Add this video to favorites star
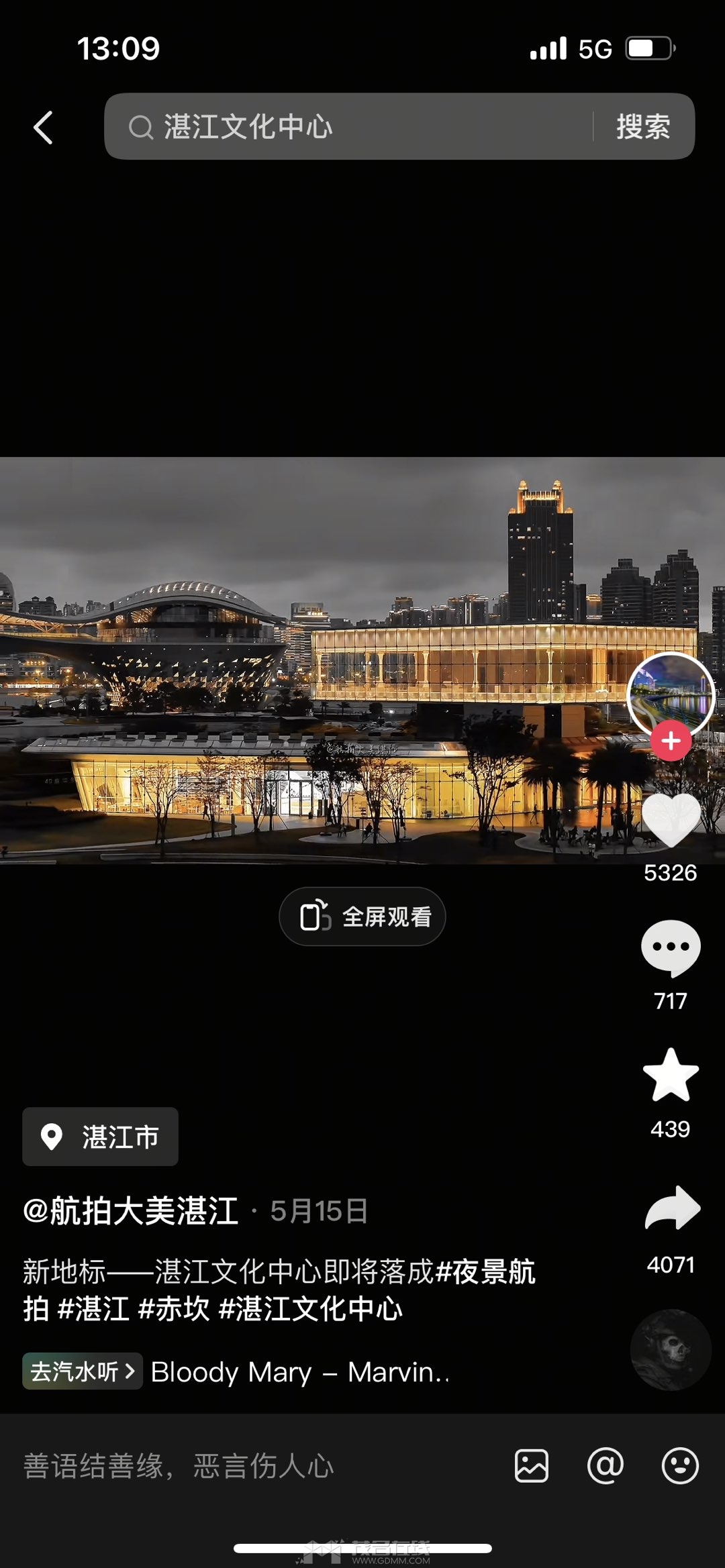This screenshot has height=1568, width=725. click(x=671, y=1076)
